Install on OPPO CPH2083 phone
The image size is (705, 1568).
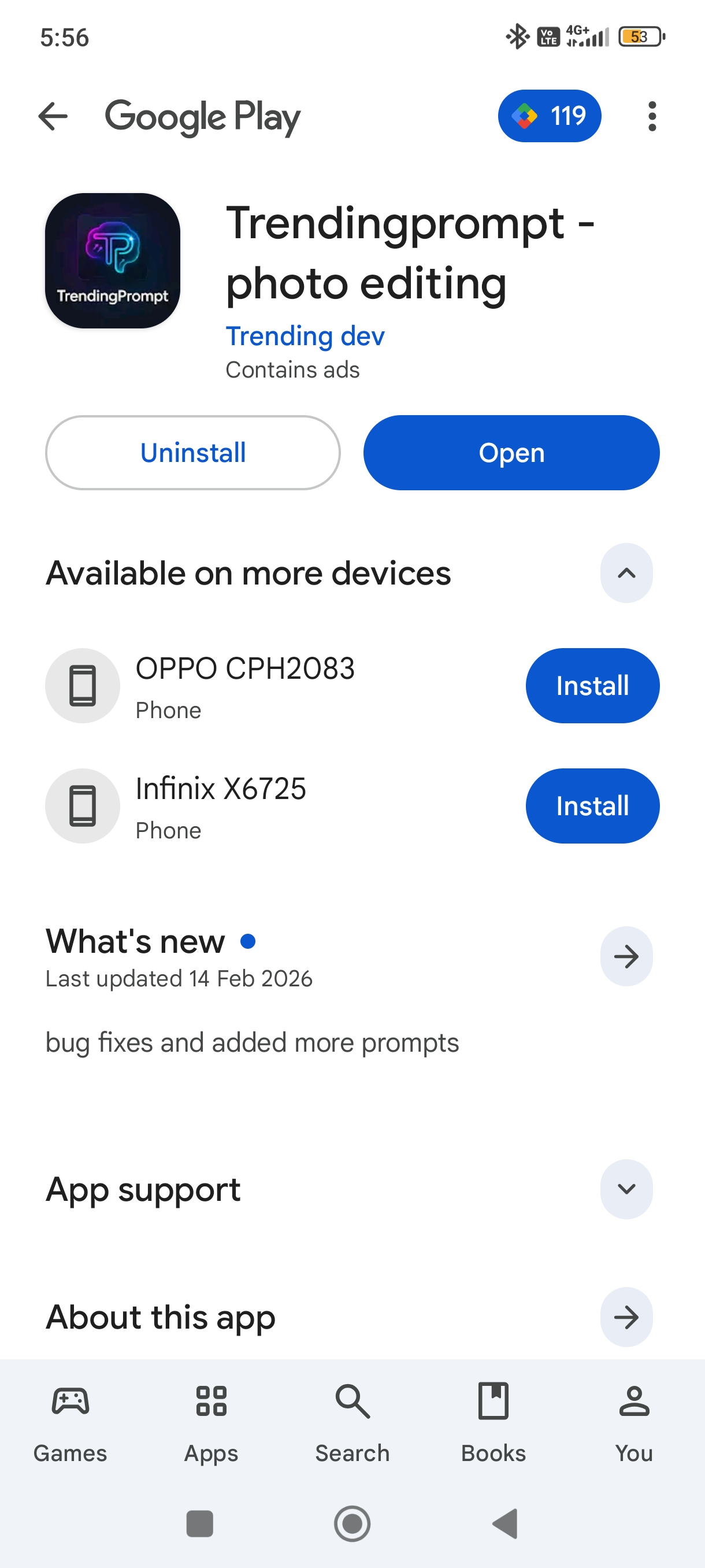592,685
